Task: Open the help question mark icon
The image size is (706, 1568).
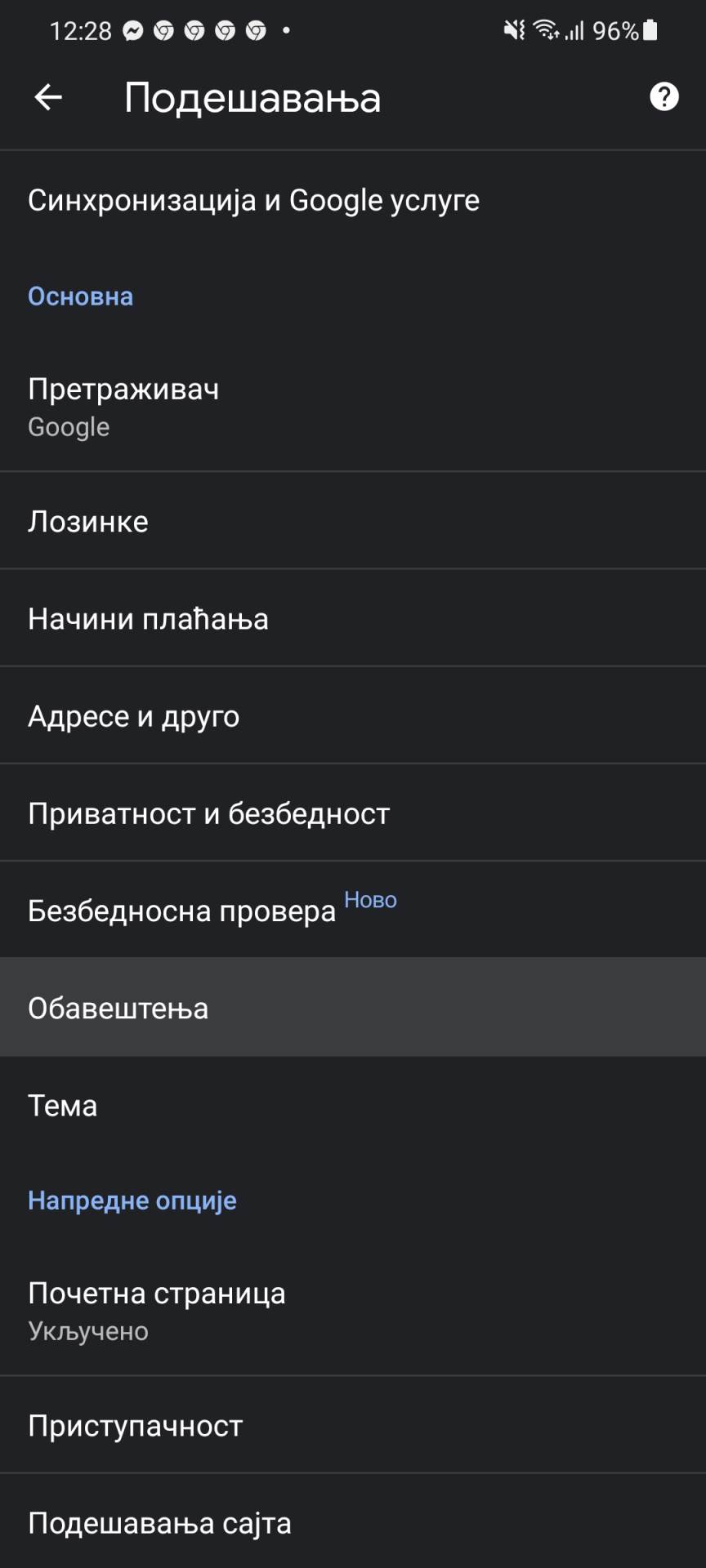Action: click(664, 96)
